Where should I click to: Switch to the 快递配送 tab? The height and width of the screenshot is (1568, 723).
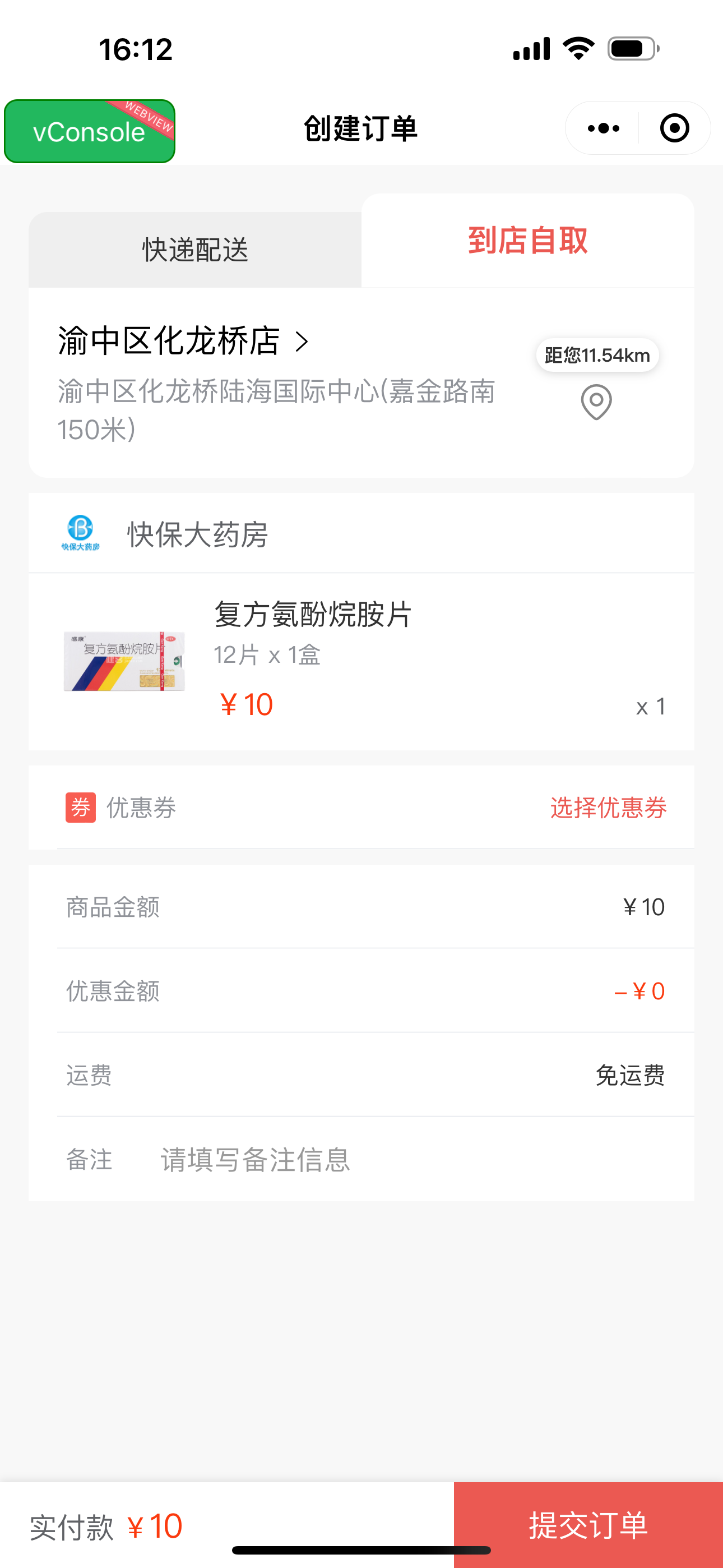click(x=194, y=250)
